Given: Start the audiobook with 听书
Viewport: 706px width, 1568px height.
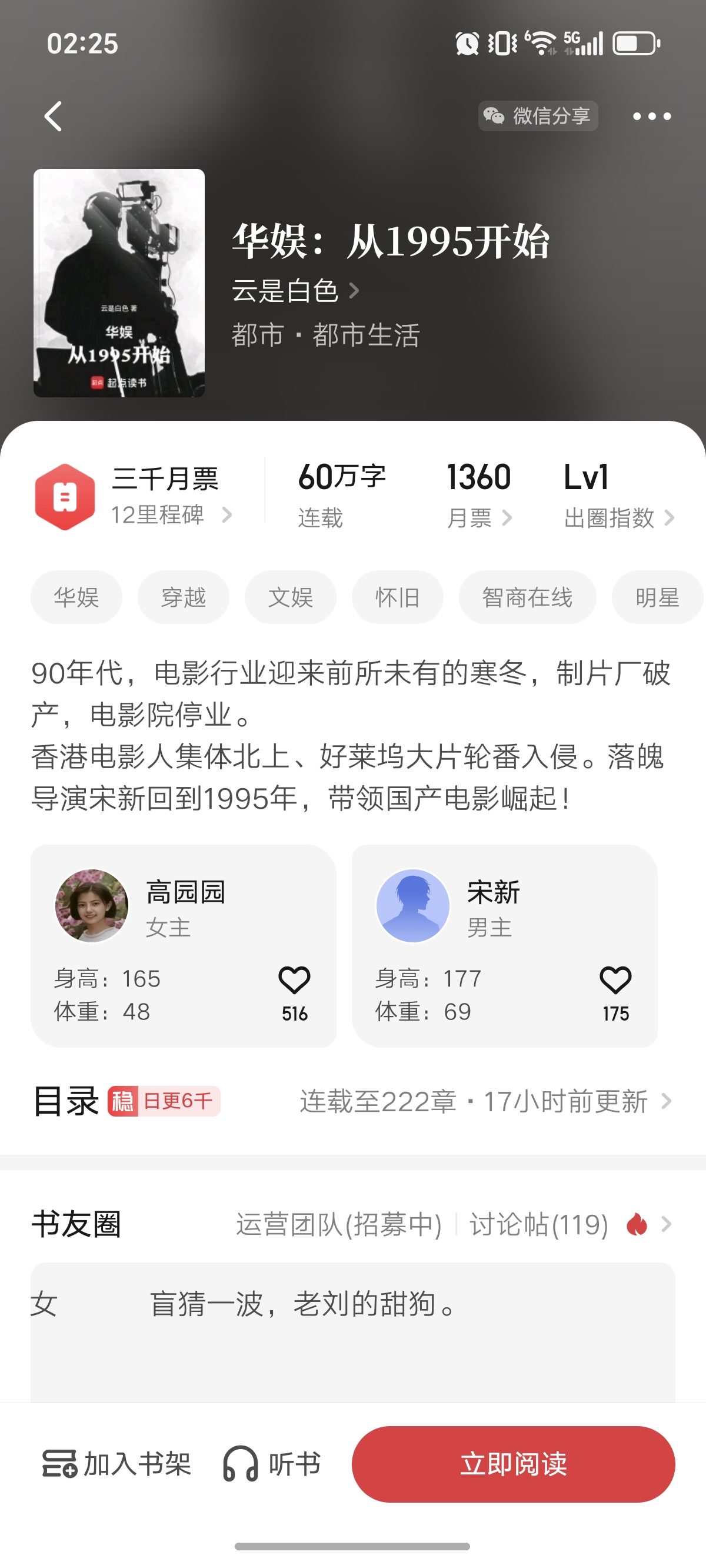Looking at the screenshot, I should [x=272, y=1464].
